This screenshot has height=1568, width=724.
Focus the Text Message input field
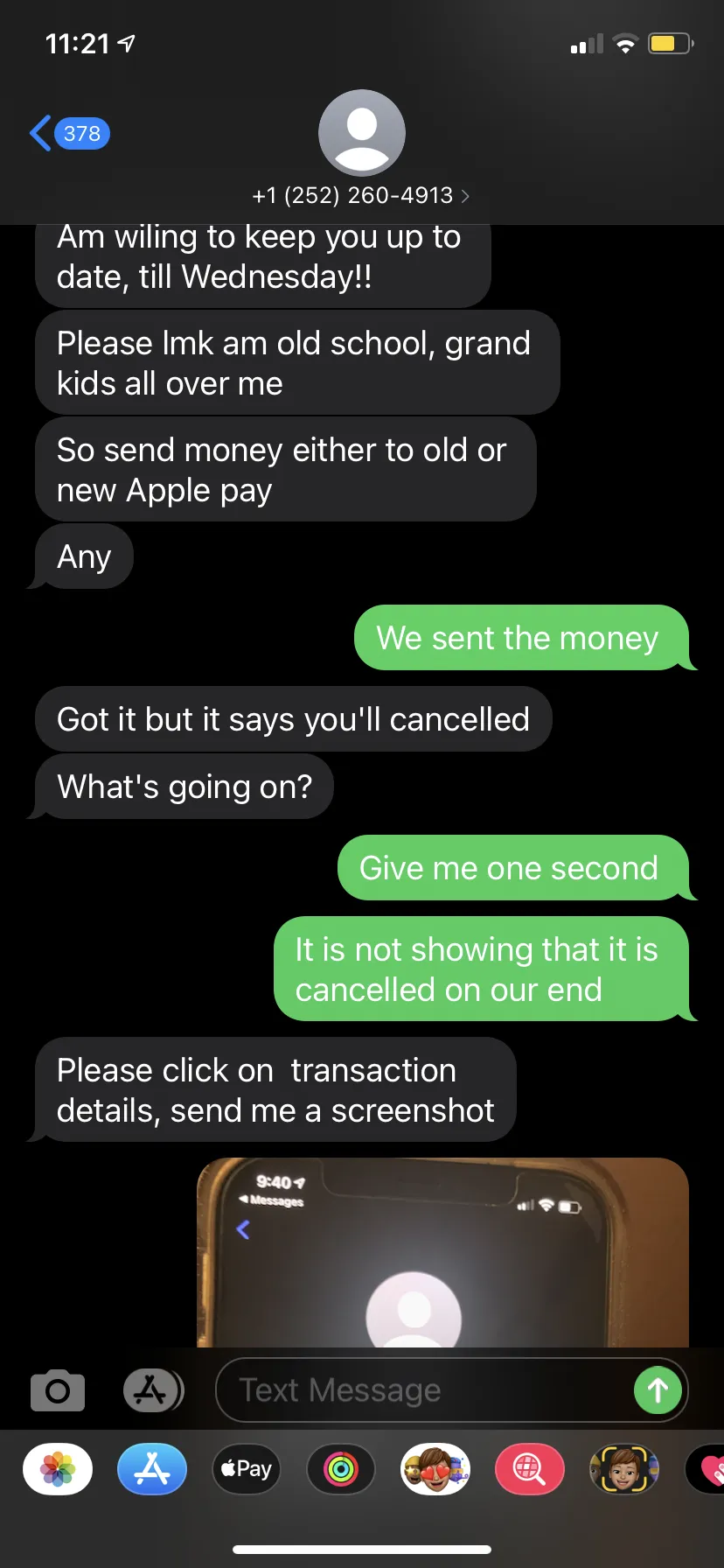(x=424, y=1390)
